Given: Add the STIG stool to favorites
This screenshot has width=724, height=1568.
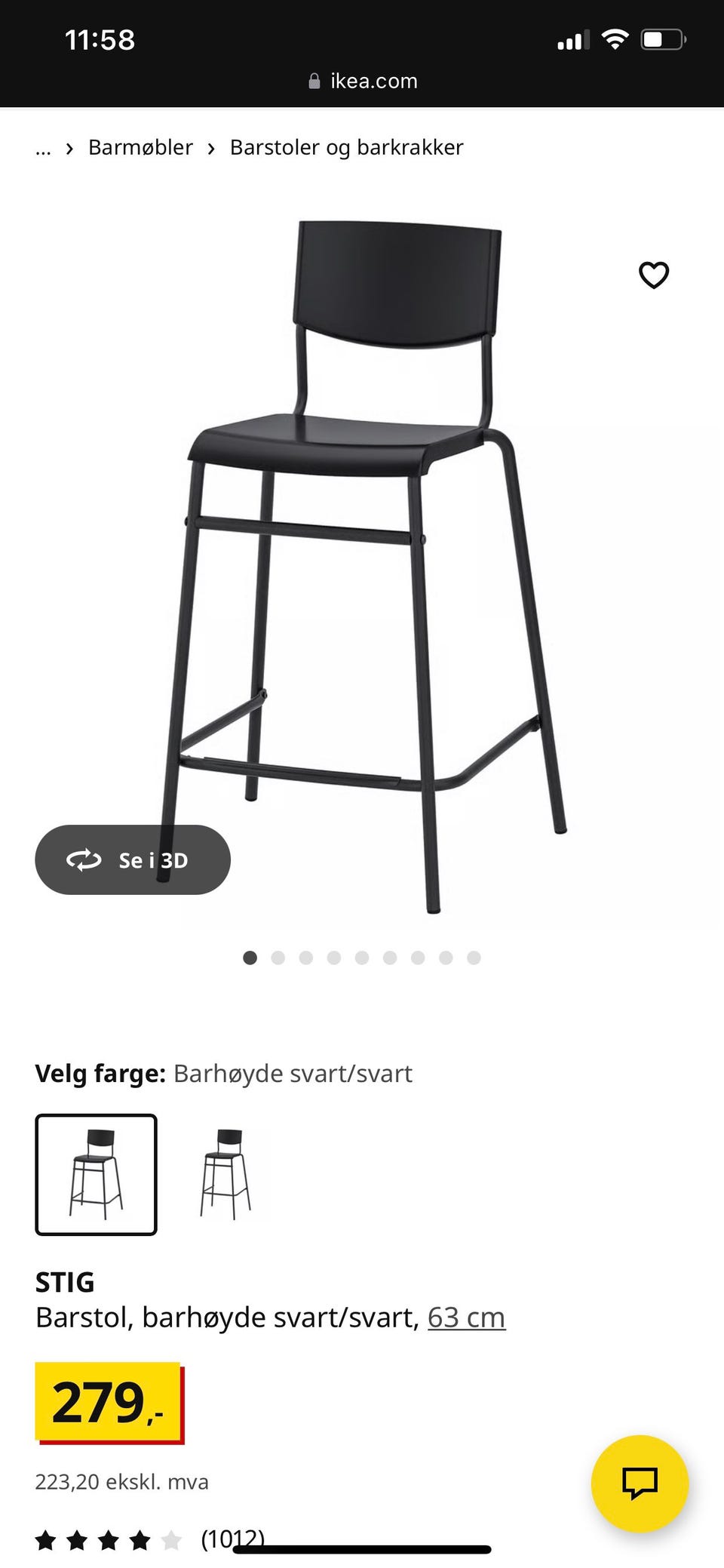Looking at the screenshot, I should [x=654, y=275].
